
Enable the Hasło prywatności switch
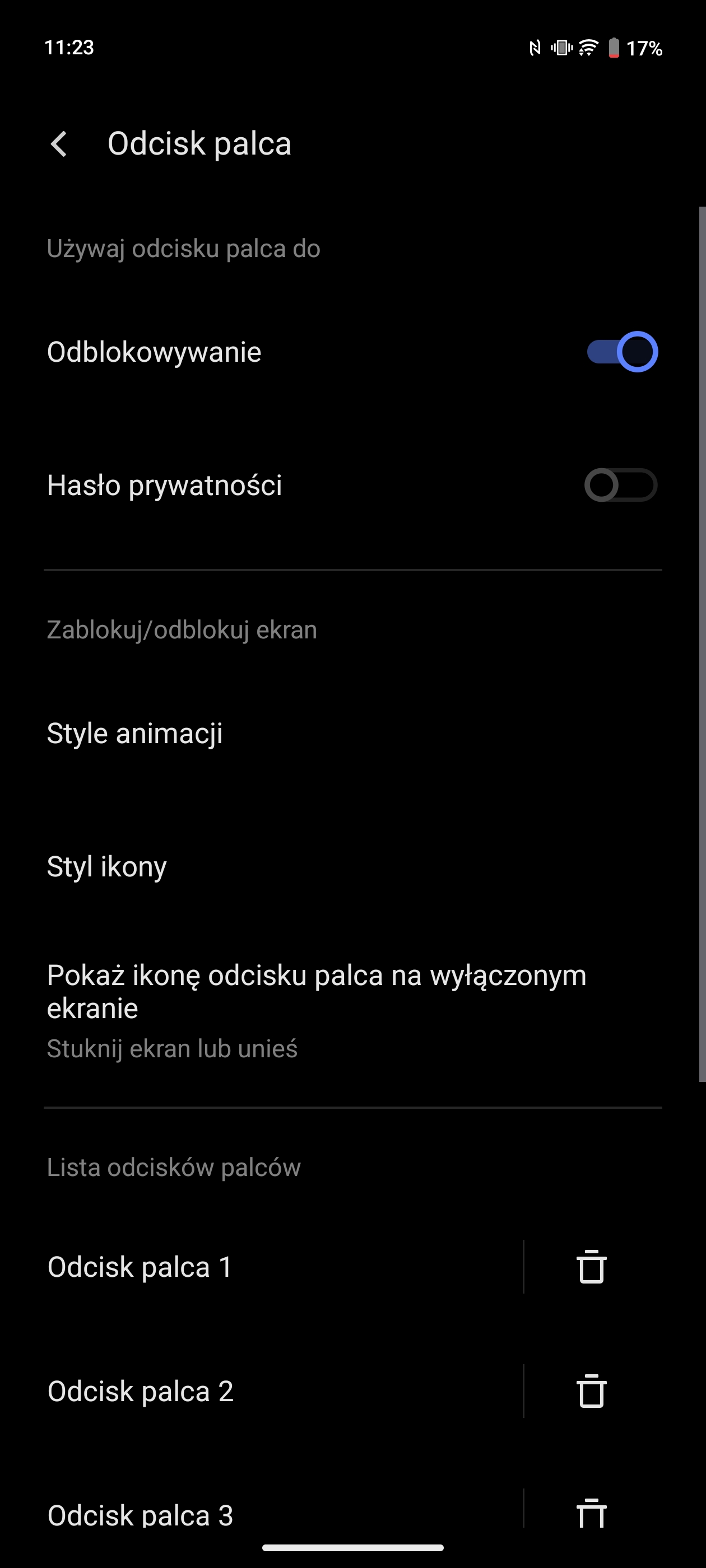tap(621, 485)
